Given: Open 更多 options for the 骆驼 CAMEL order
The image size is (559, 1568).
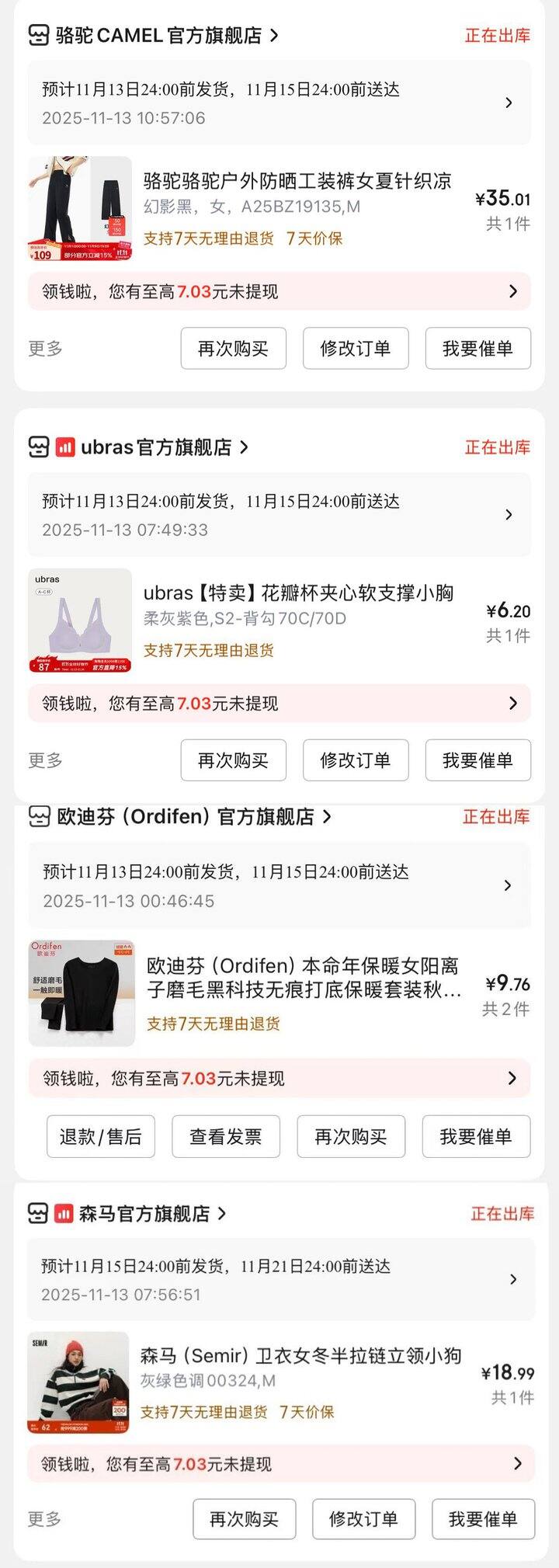Looking at the screenshot, I should [45, 349].
